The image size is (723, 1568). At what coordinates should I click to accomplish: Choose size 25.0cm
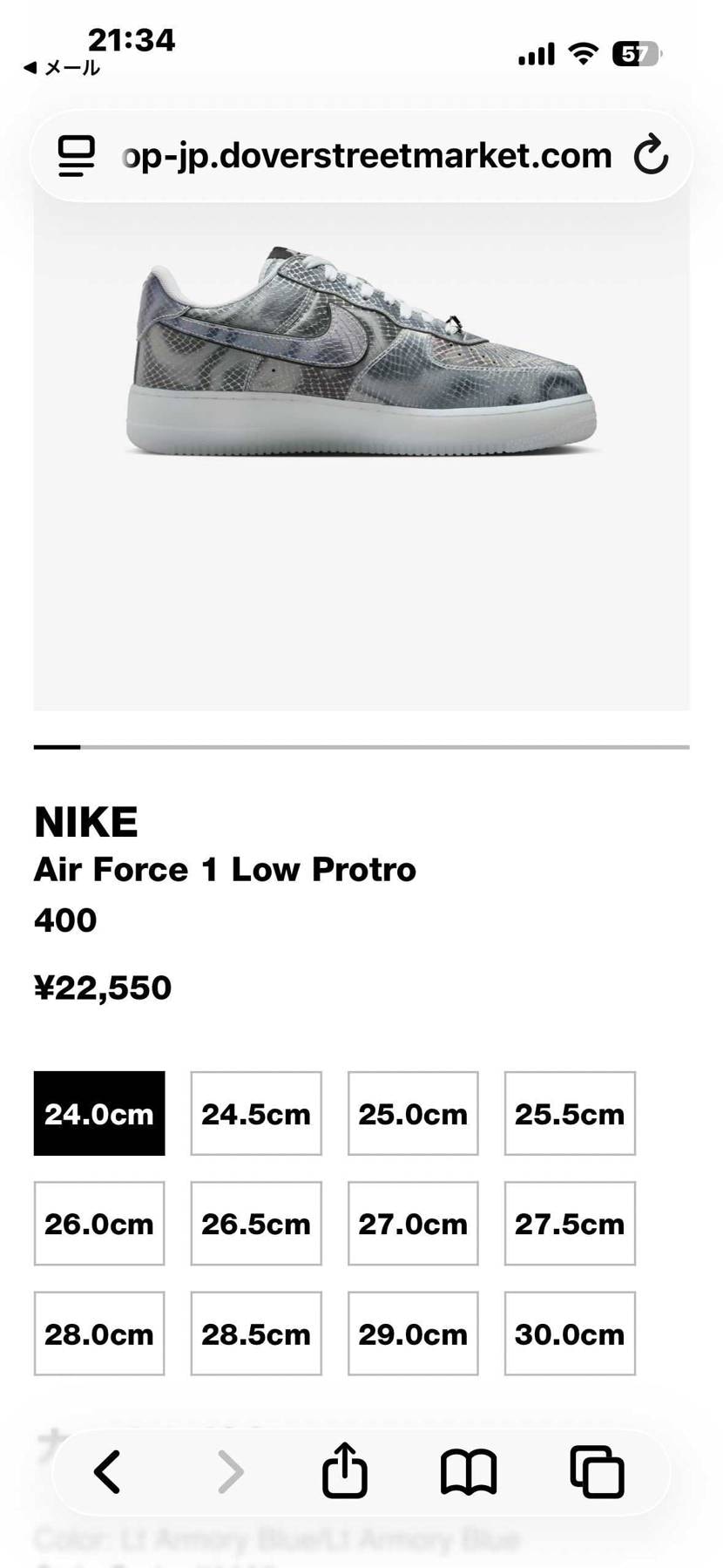(413, 1114)
